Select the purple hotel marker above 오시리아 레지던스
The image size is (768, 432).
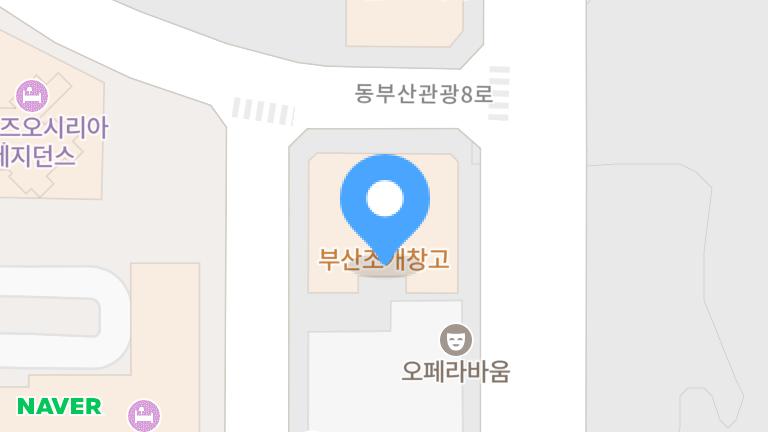tap(33, 96)
